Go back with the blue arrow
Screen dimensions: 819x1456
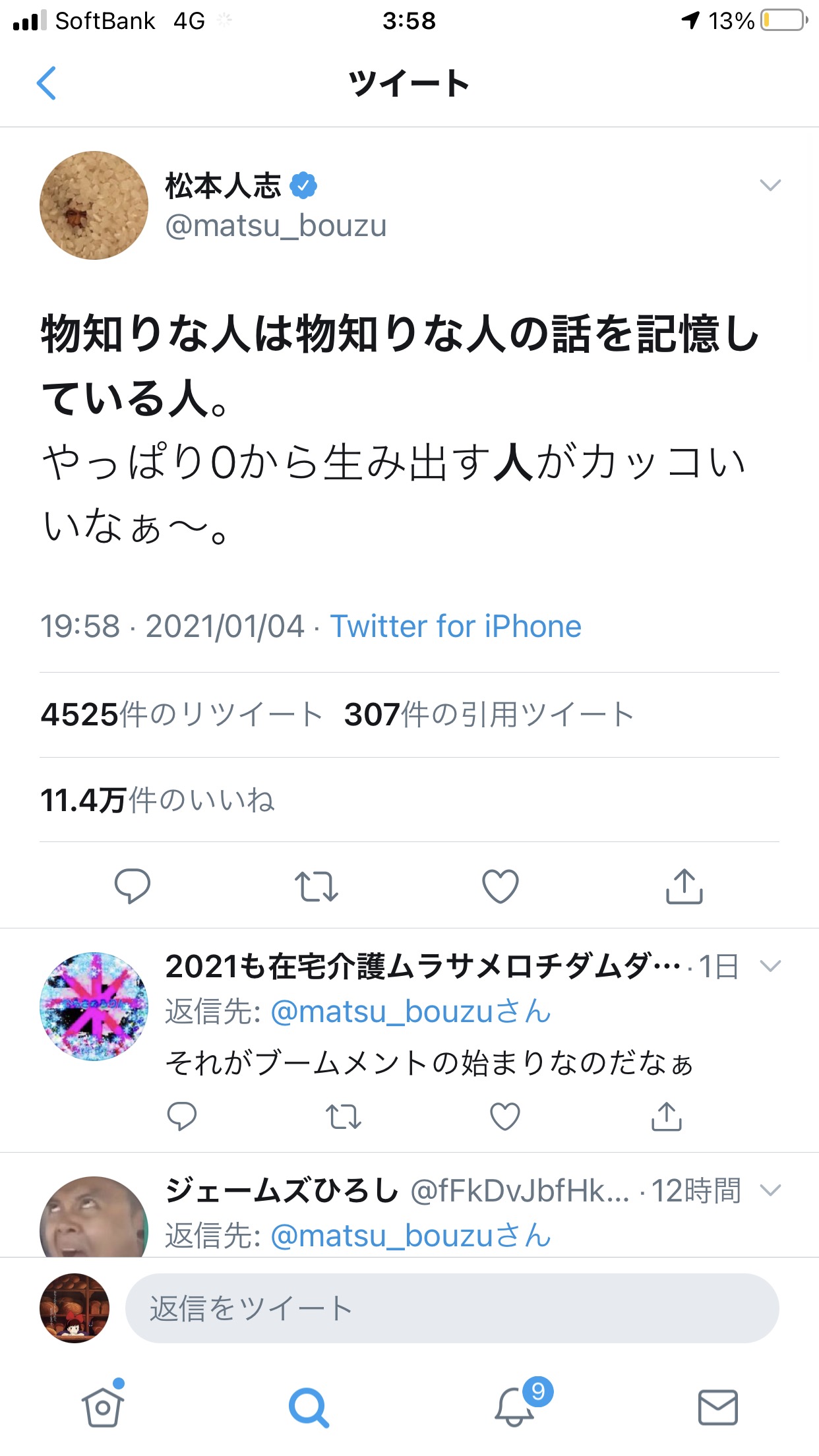[x=46, y=84]
